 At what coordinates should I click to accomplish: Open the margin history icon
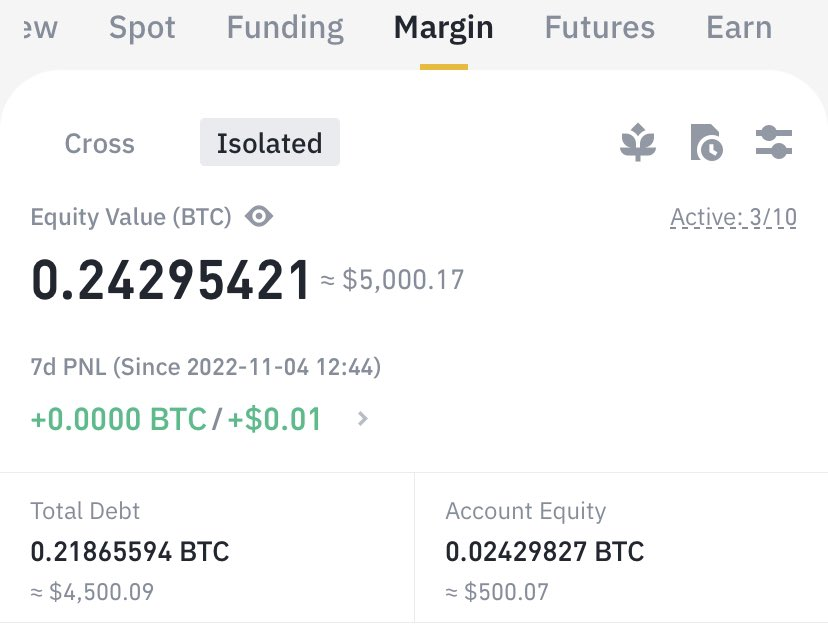pos(706,143)
